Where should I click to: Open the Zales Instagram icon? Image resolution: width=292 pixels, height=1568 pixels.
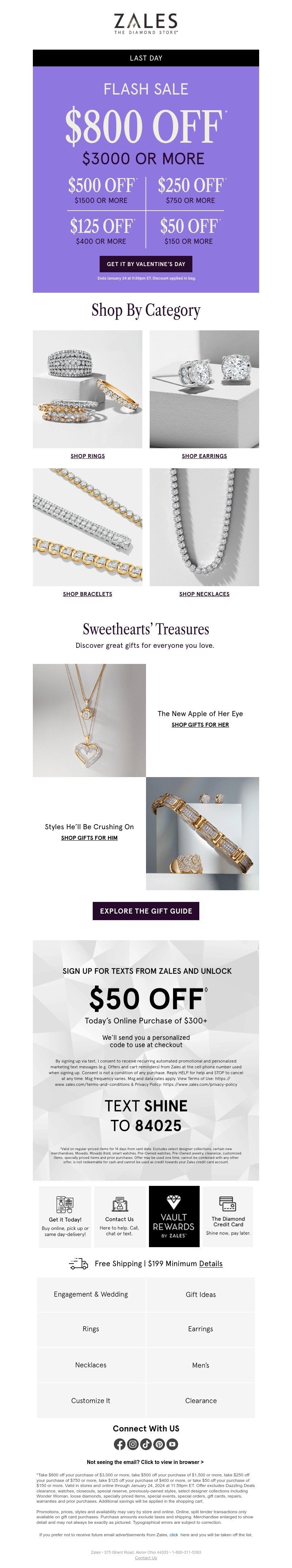point(132,1444)
